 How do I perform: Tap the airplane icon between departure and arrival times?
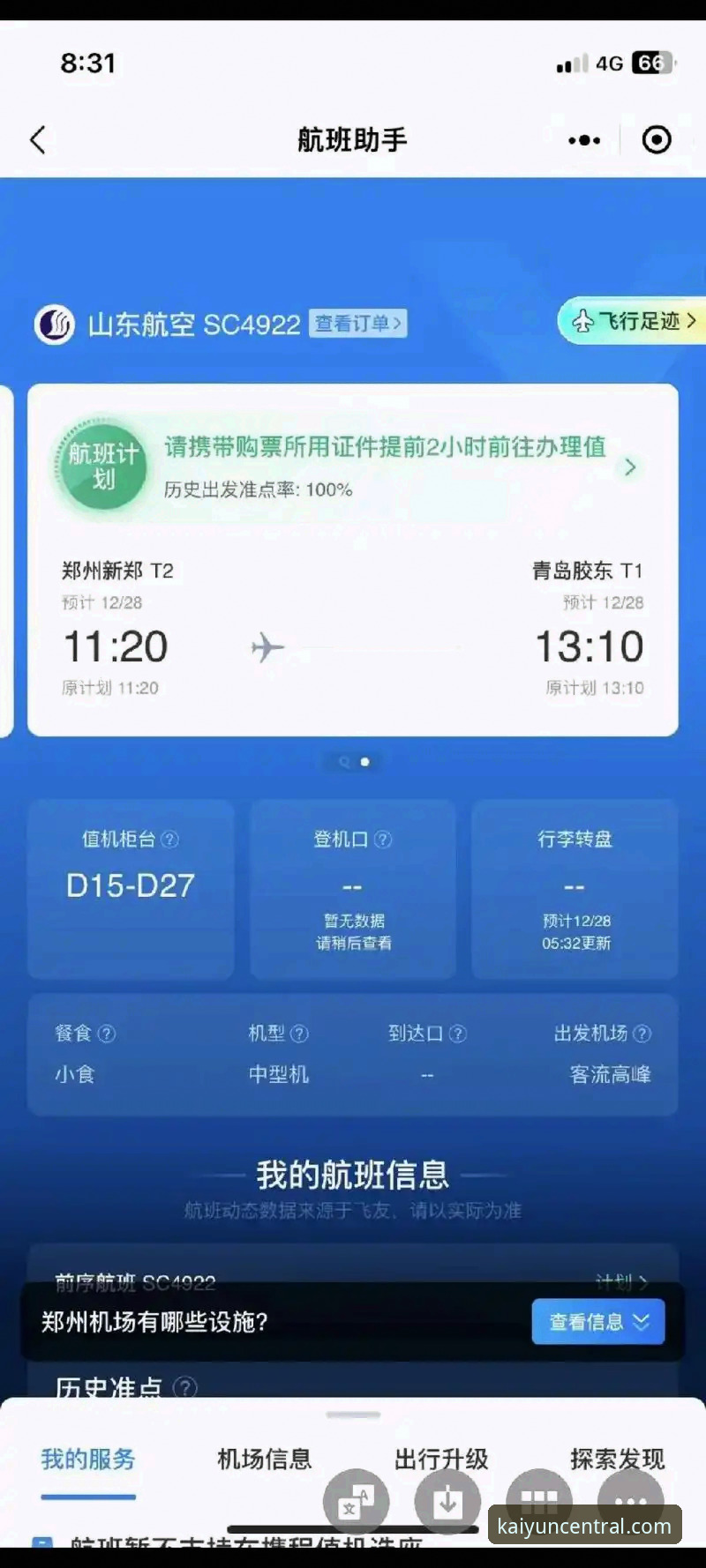tap(267, 646)
